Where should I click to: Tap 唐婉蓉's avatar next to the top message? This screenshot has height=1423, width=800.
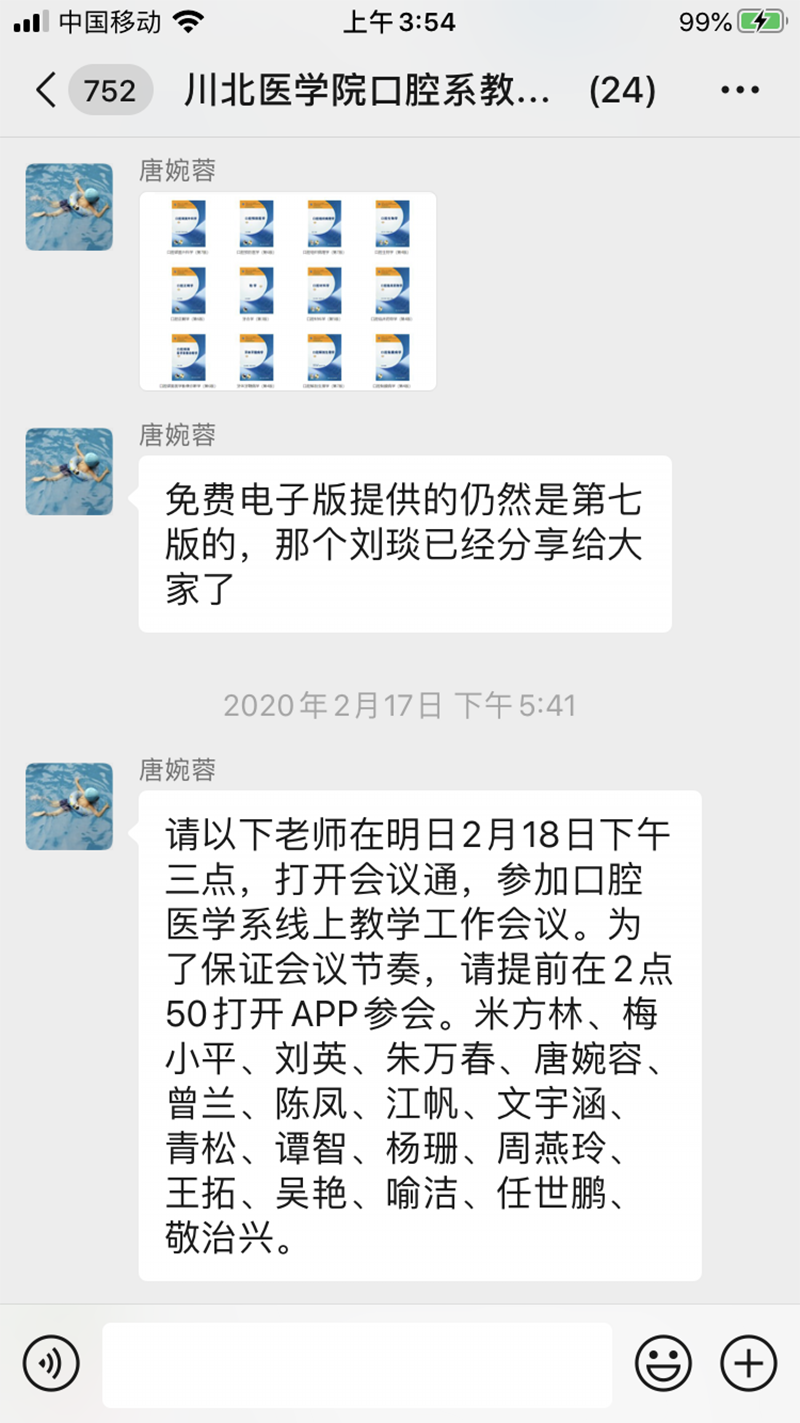tap(68, 206)
